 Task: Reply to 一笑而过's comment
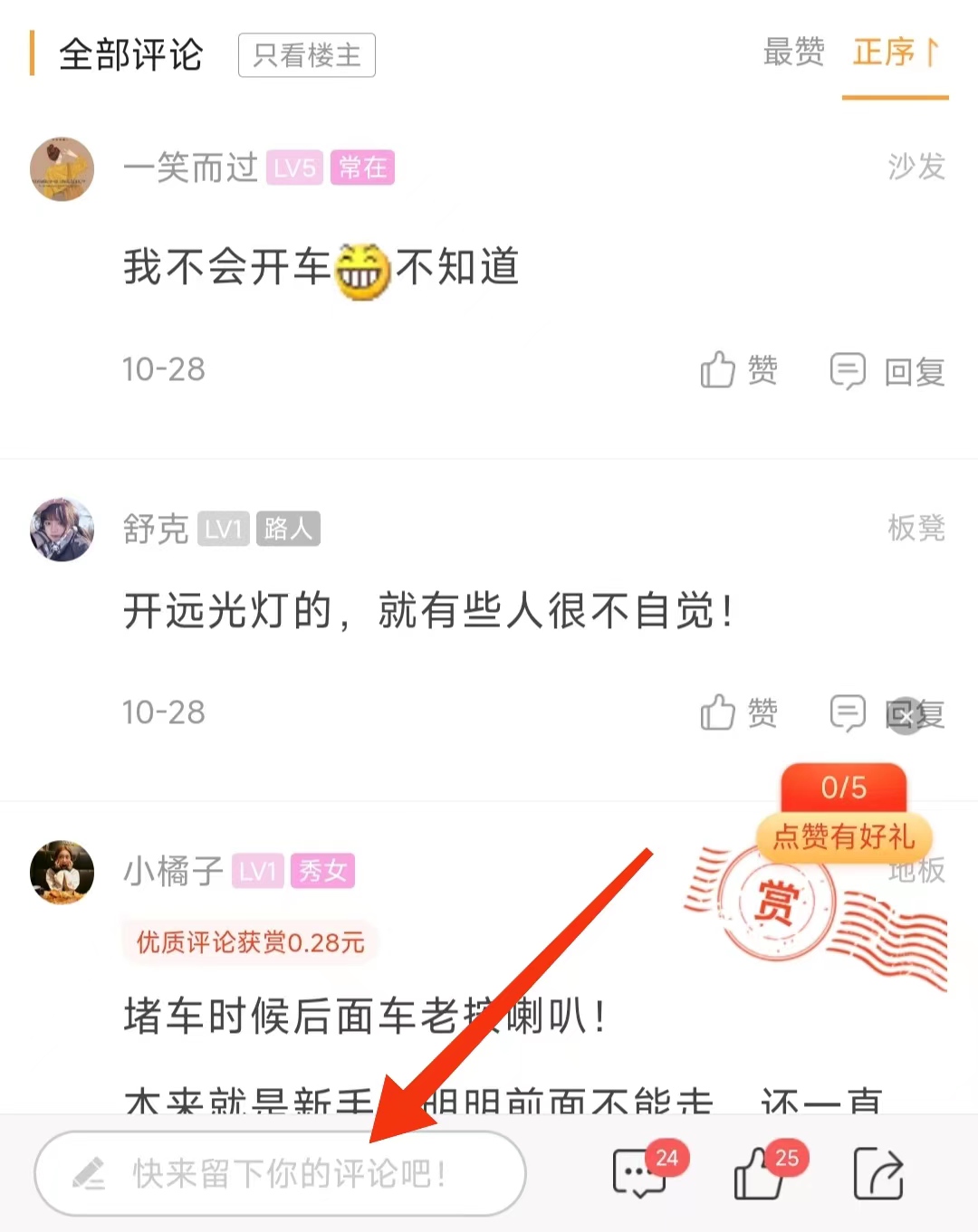coord(887,371)
